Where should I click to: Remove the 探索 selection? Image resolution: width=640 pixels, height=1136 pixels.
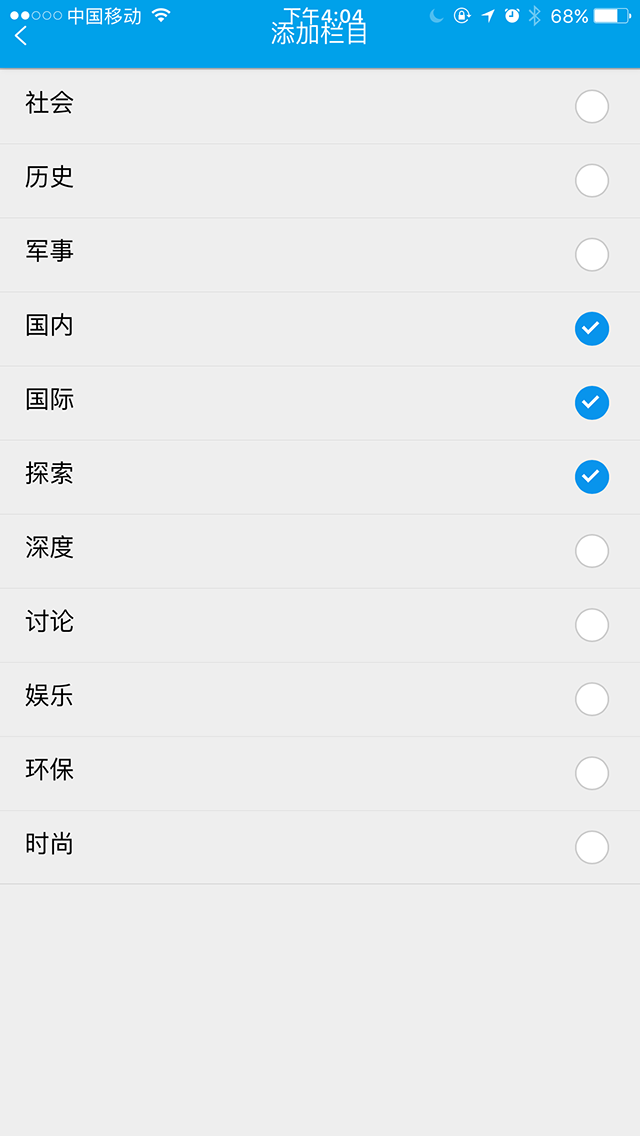pyautogui.click(x=591, y=477)
